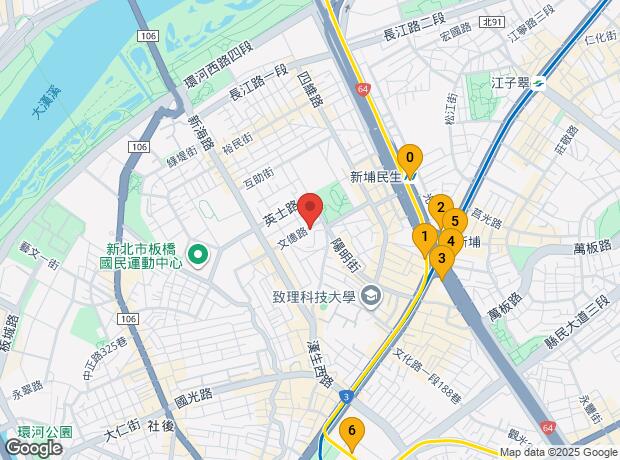Select the red location pin near 英士路

[x=310, y=210]
